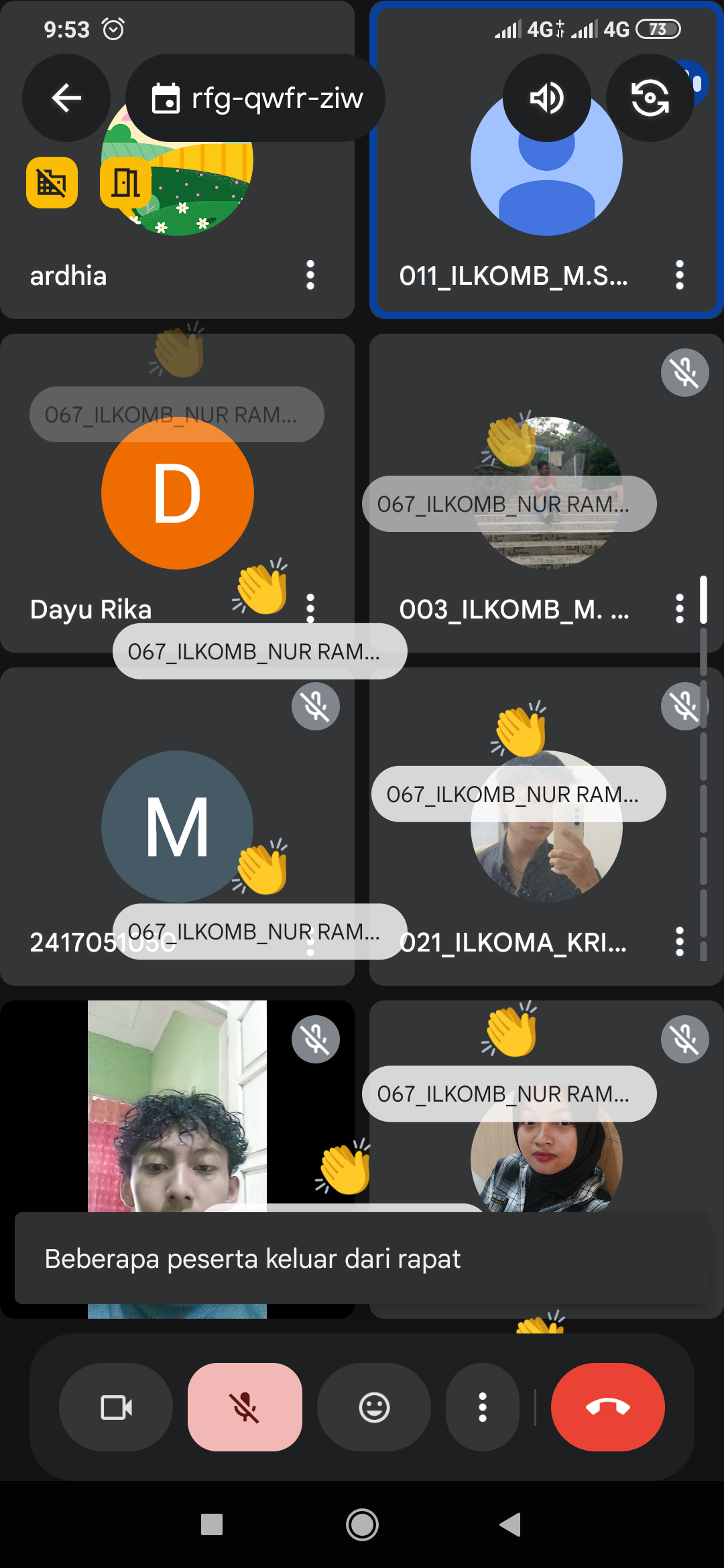Viewport: 724px width, 1568px height.
Task: Open options for 021_ILKOMA_KRI participant
Action: 679,941
